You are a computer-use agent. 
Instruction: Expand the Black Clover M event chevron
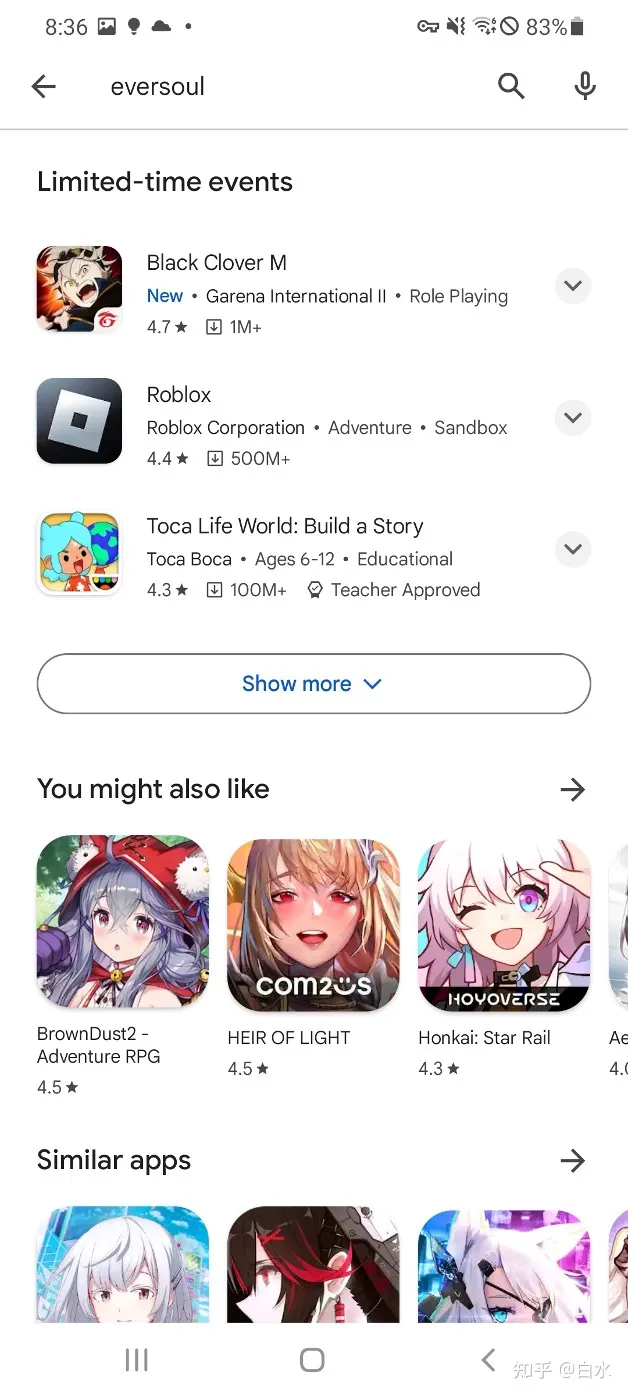coord(573,287)
